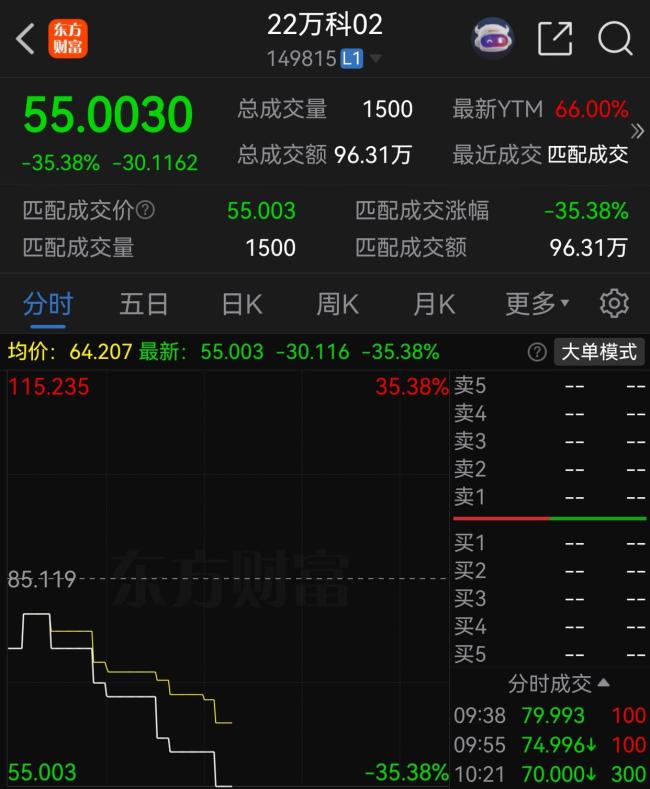Share this bond quote page

coord(555,38)
